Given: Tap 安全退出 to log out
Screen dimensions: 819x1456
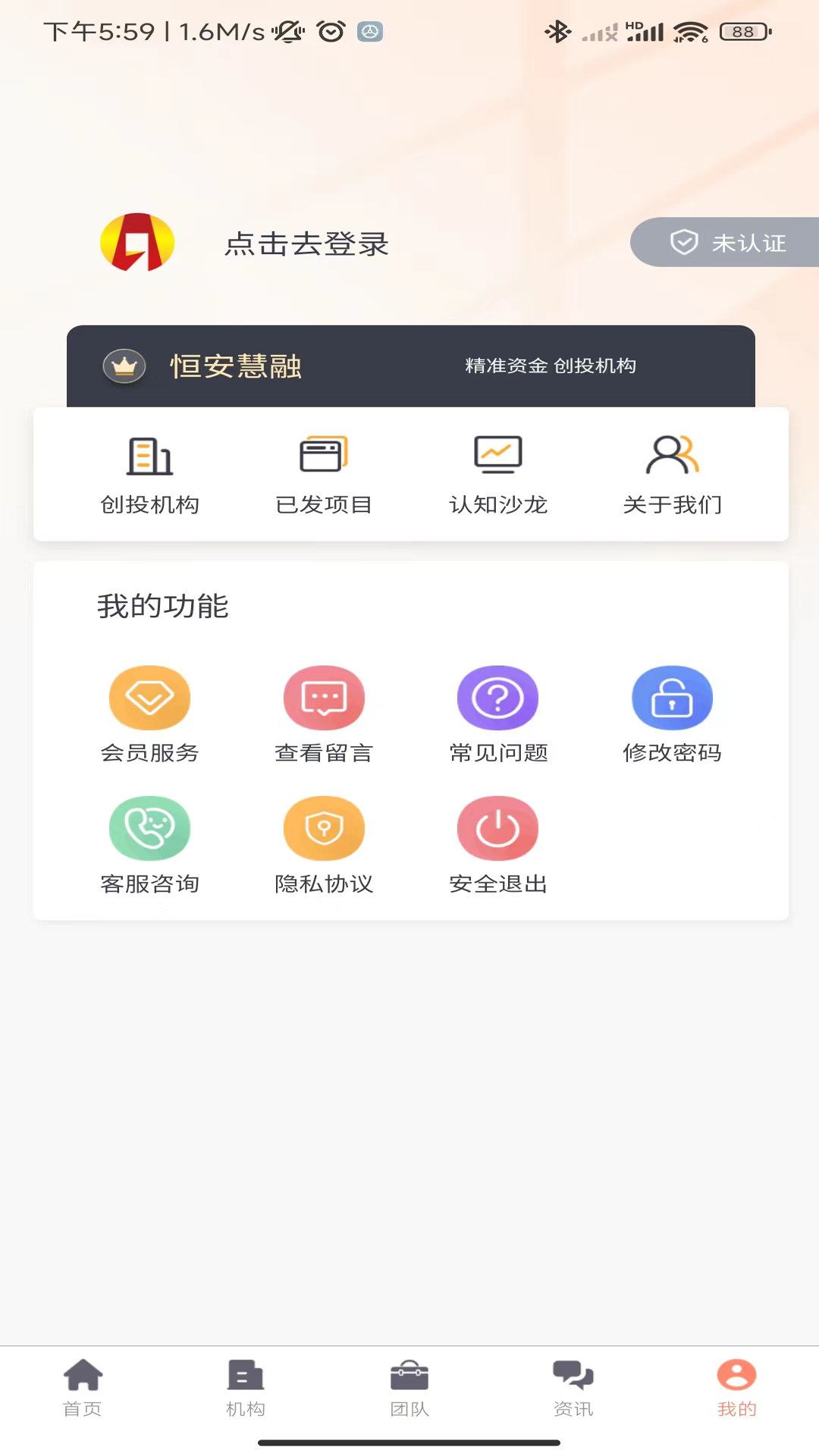Looking at the screenshot, I should tap(498, 845).
